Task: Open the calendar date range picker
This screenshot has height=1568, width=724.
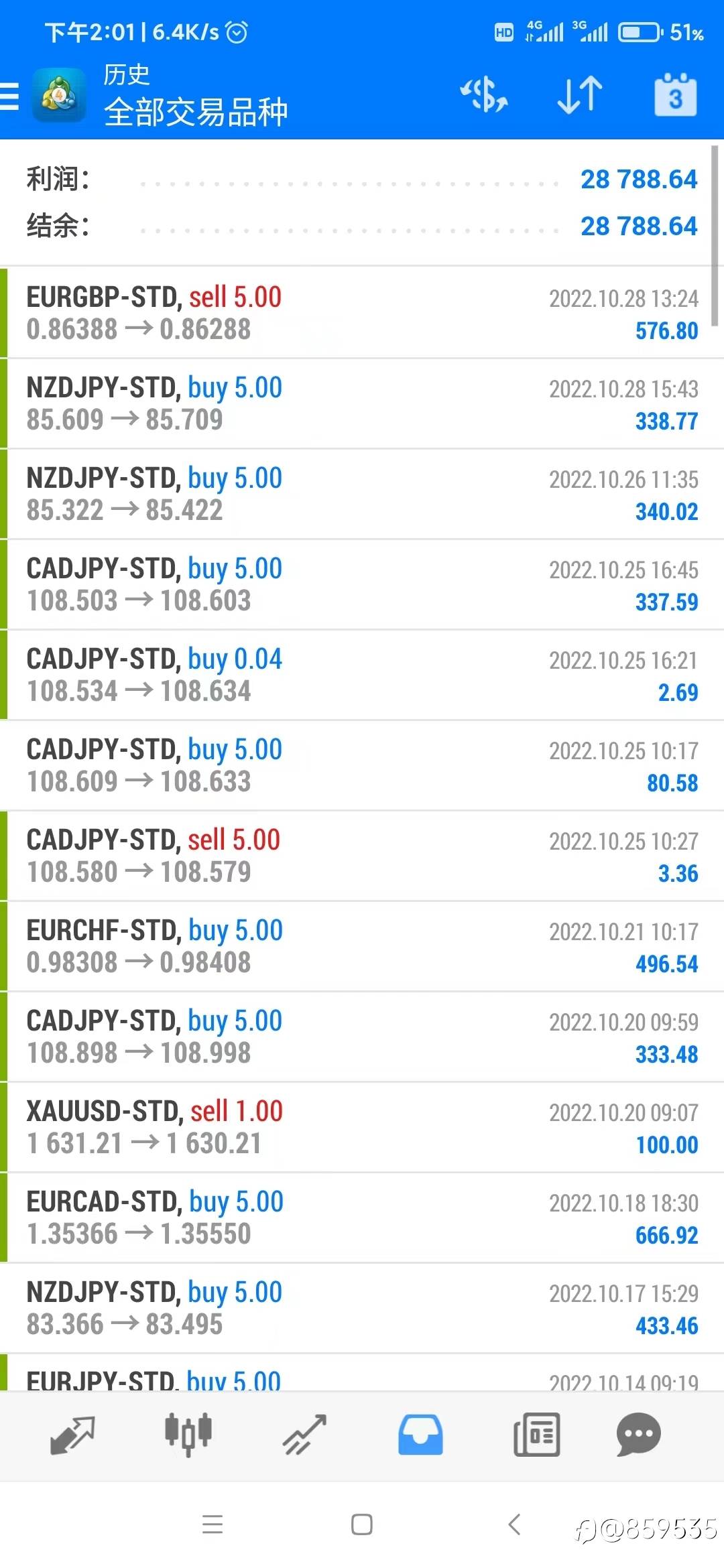Action: pos(676,94)
